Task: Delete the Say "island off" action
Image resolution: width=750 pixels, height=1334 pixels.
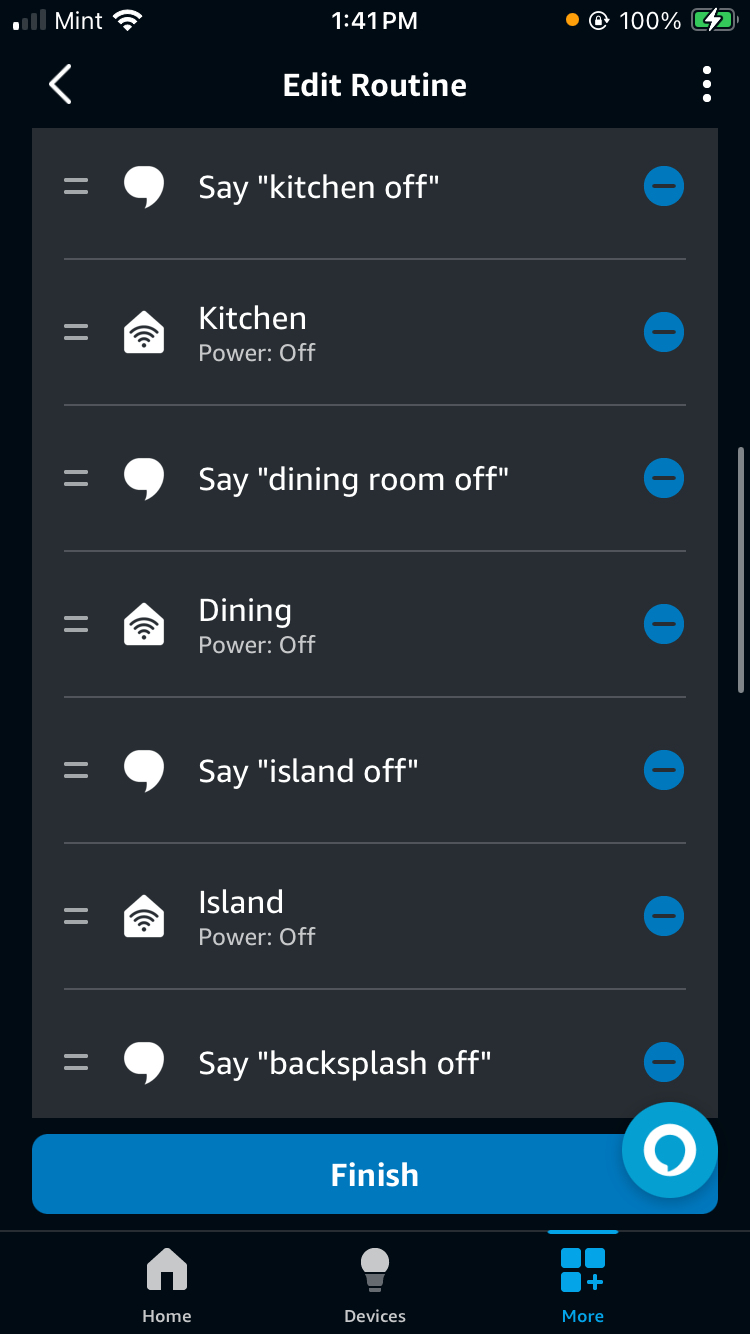Action: (x=663, y=770)
